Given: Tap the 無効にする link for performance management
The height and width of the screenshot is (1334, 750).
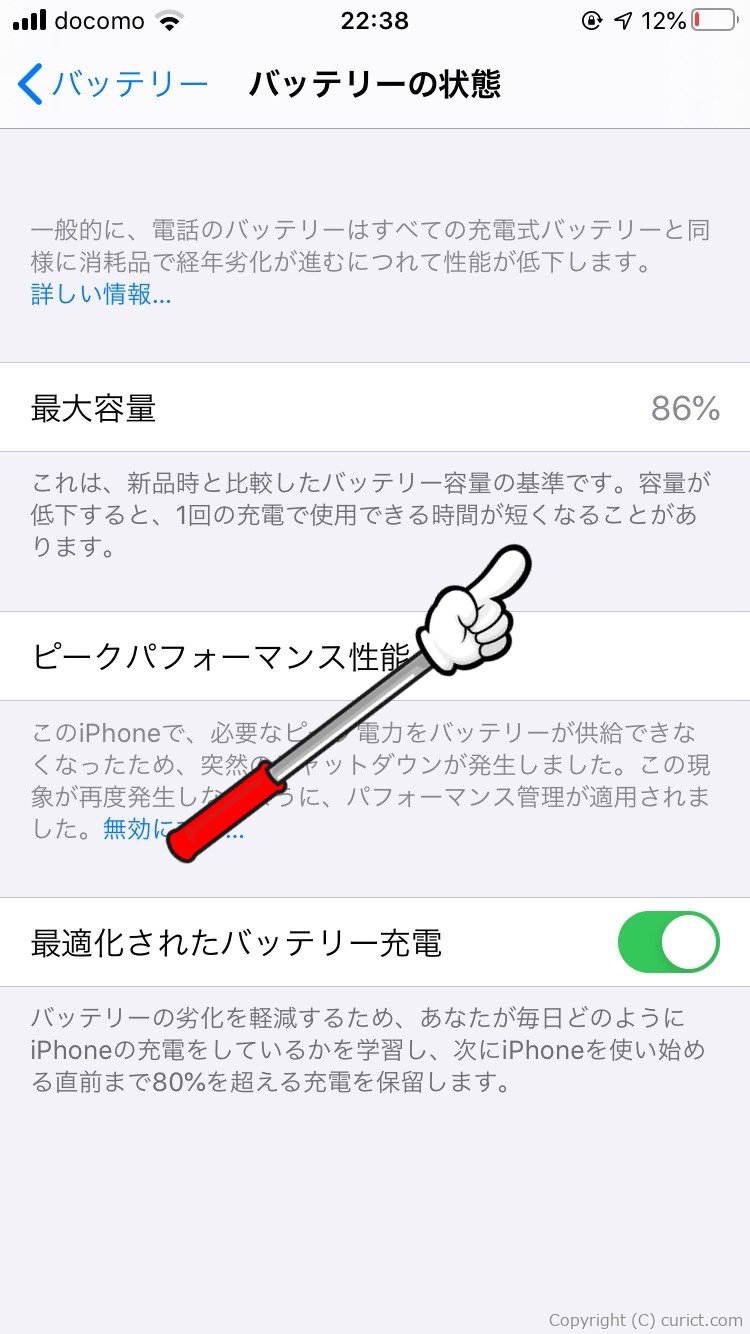Looking at the screenshot, I should (173, 829).
